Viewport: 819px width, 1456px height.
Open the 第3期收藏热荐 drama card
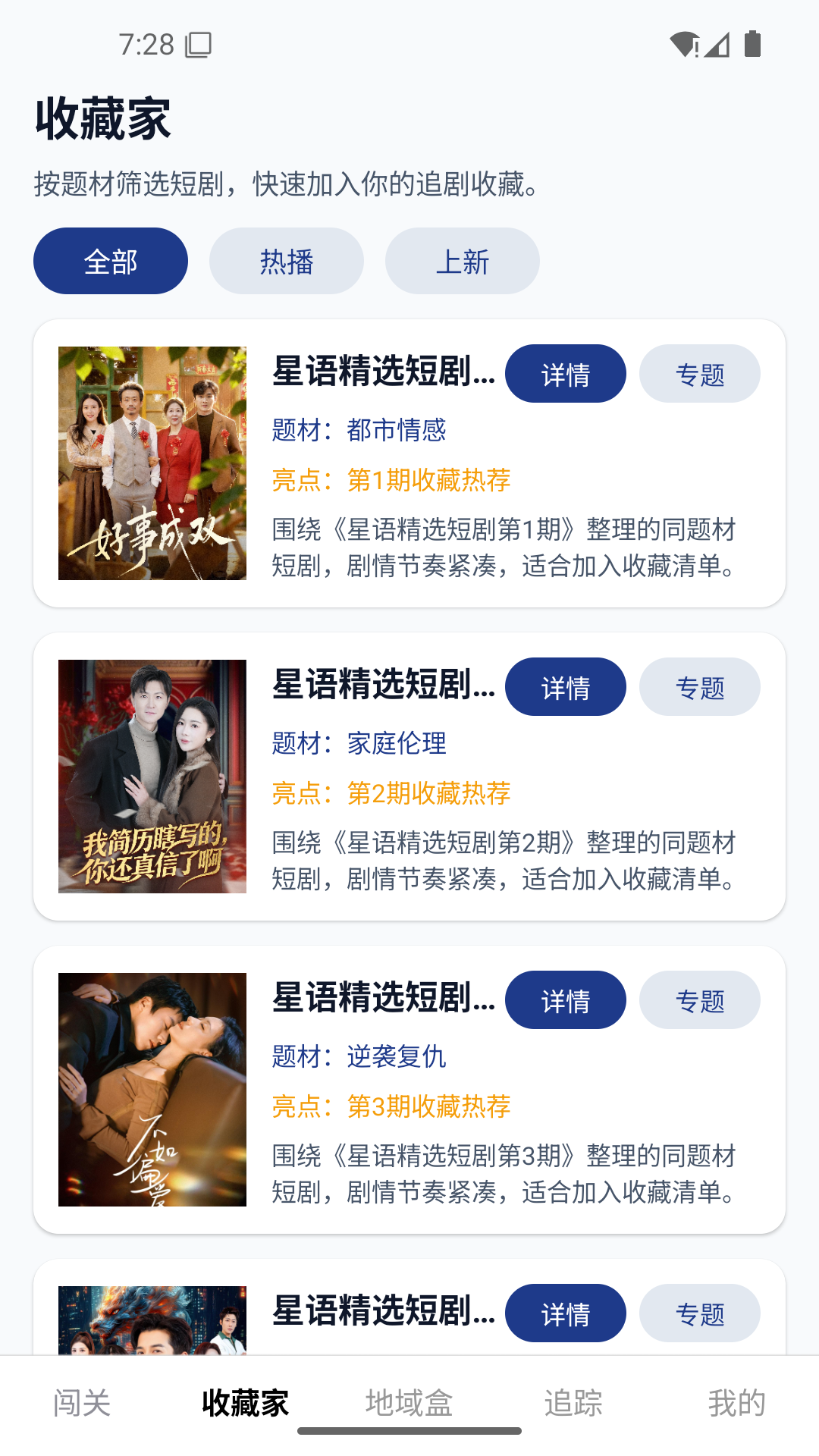(x=409, y=1090)
